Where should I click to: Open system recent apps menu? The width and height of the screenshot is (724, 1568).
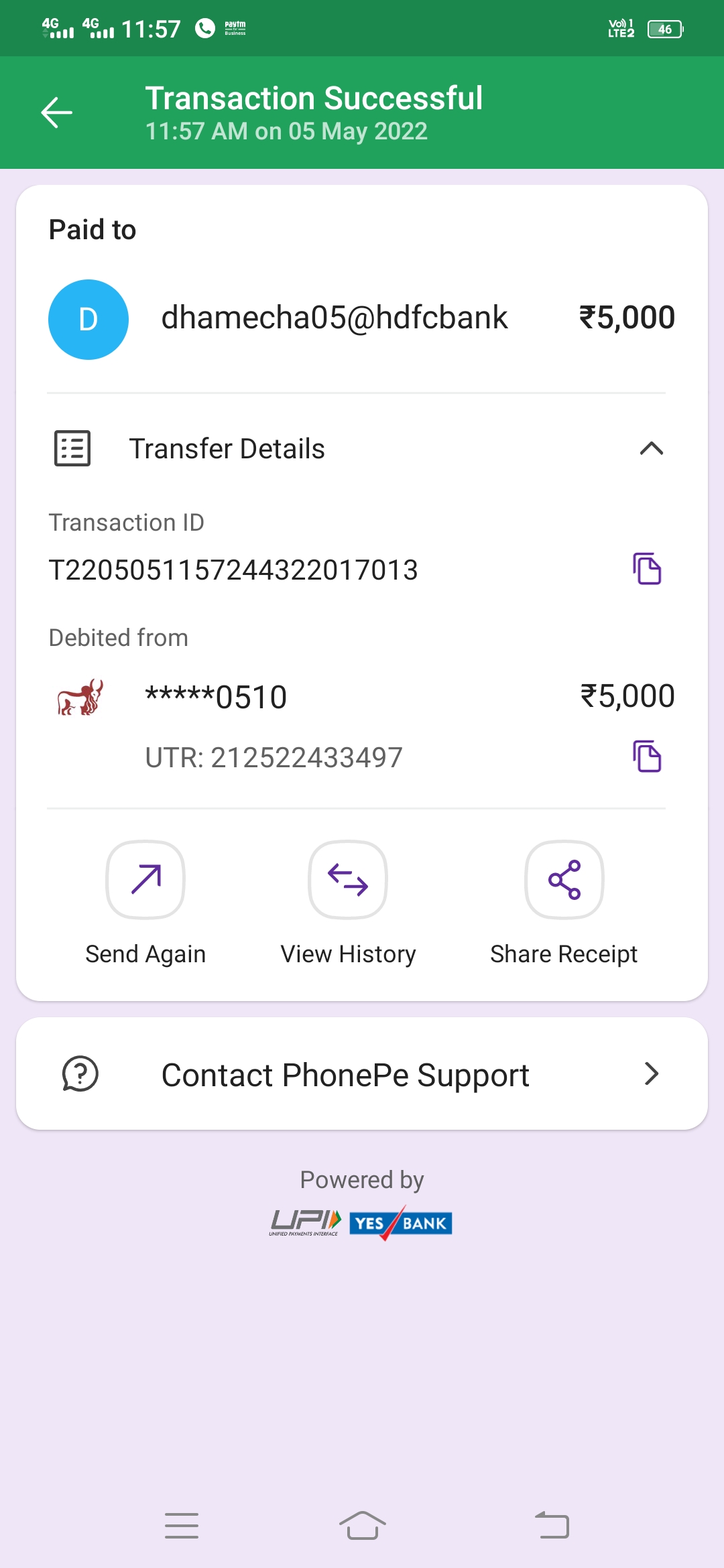tap(182, 1526)
